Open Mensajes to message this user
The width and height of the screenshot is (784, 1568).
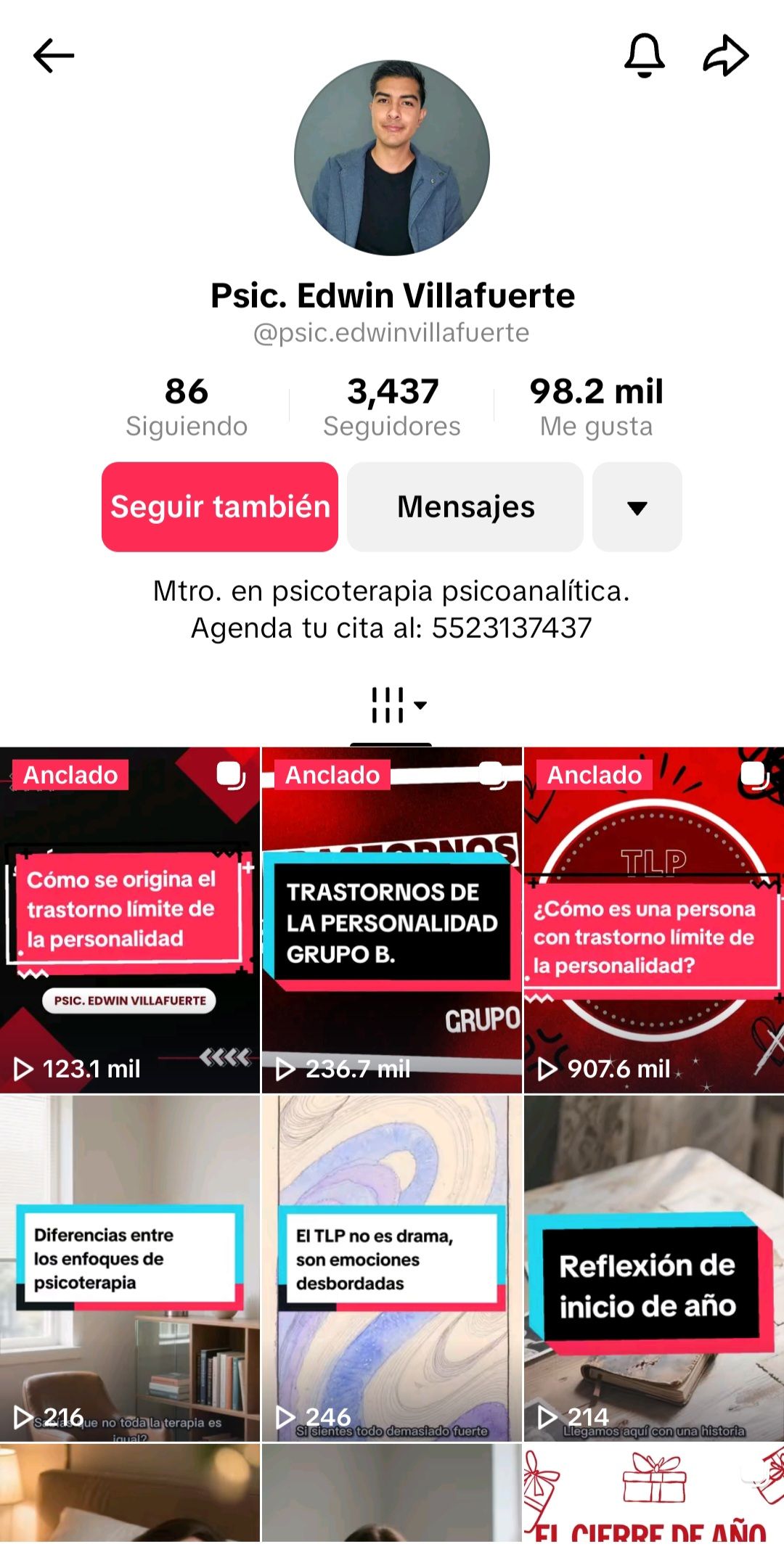coord(465,506)
